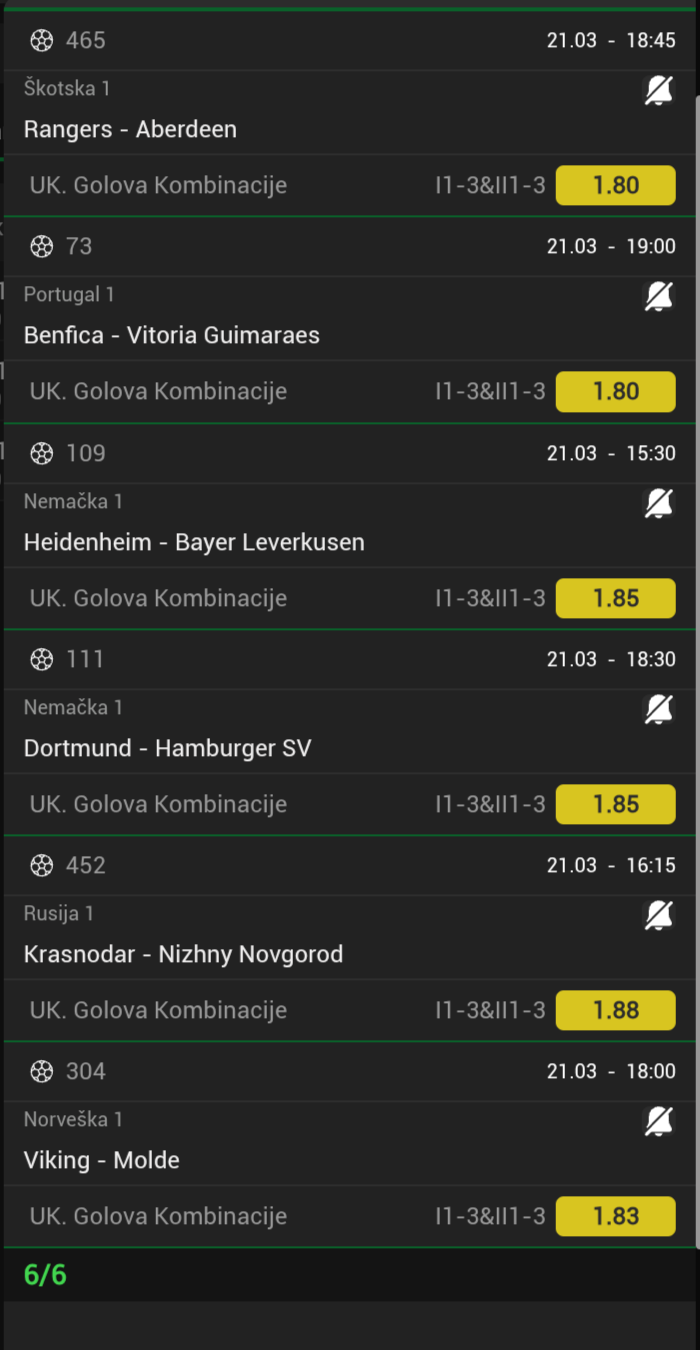Toggle the notification bell for Krasnodar - Nizhny Novgorod

(658, 915)
